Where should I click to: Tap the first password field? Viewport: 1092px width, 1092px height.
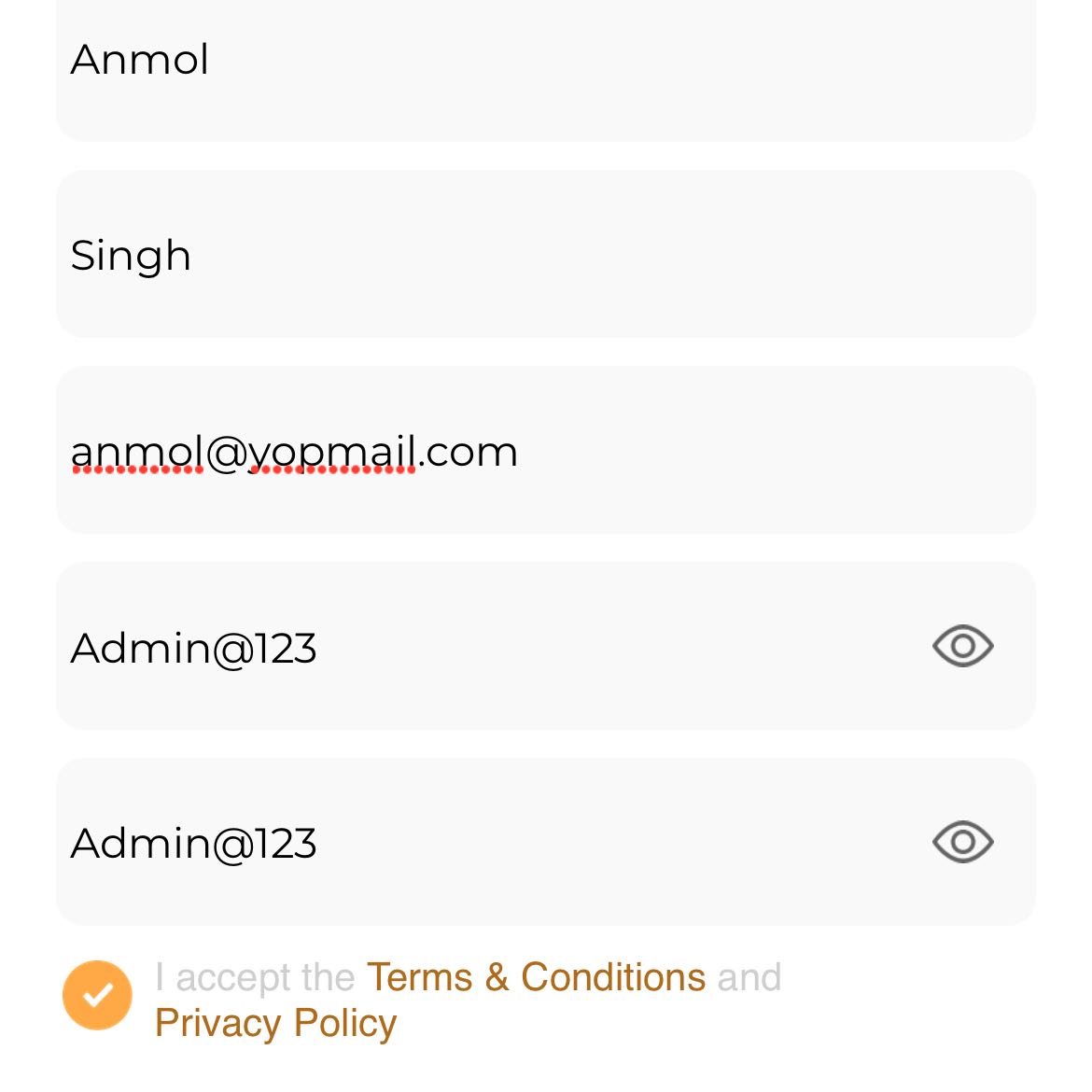[x=467, y=647]
